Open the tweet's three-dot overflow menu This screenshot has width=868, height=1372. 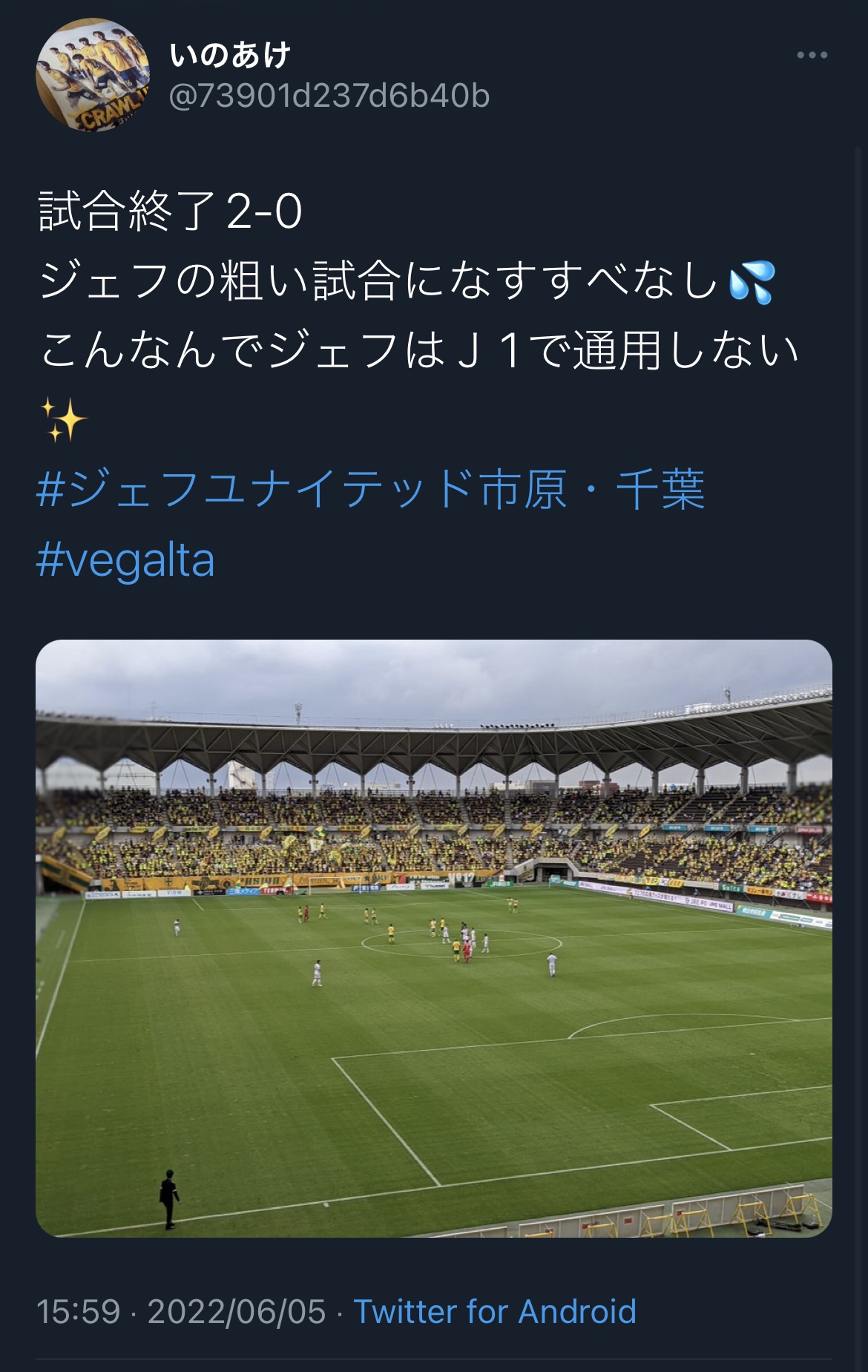[812, 55]
